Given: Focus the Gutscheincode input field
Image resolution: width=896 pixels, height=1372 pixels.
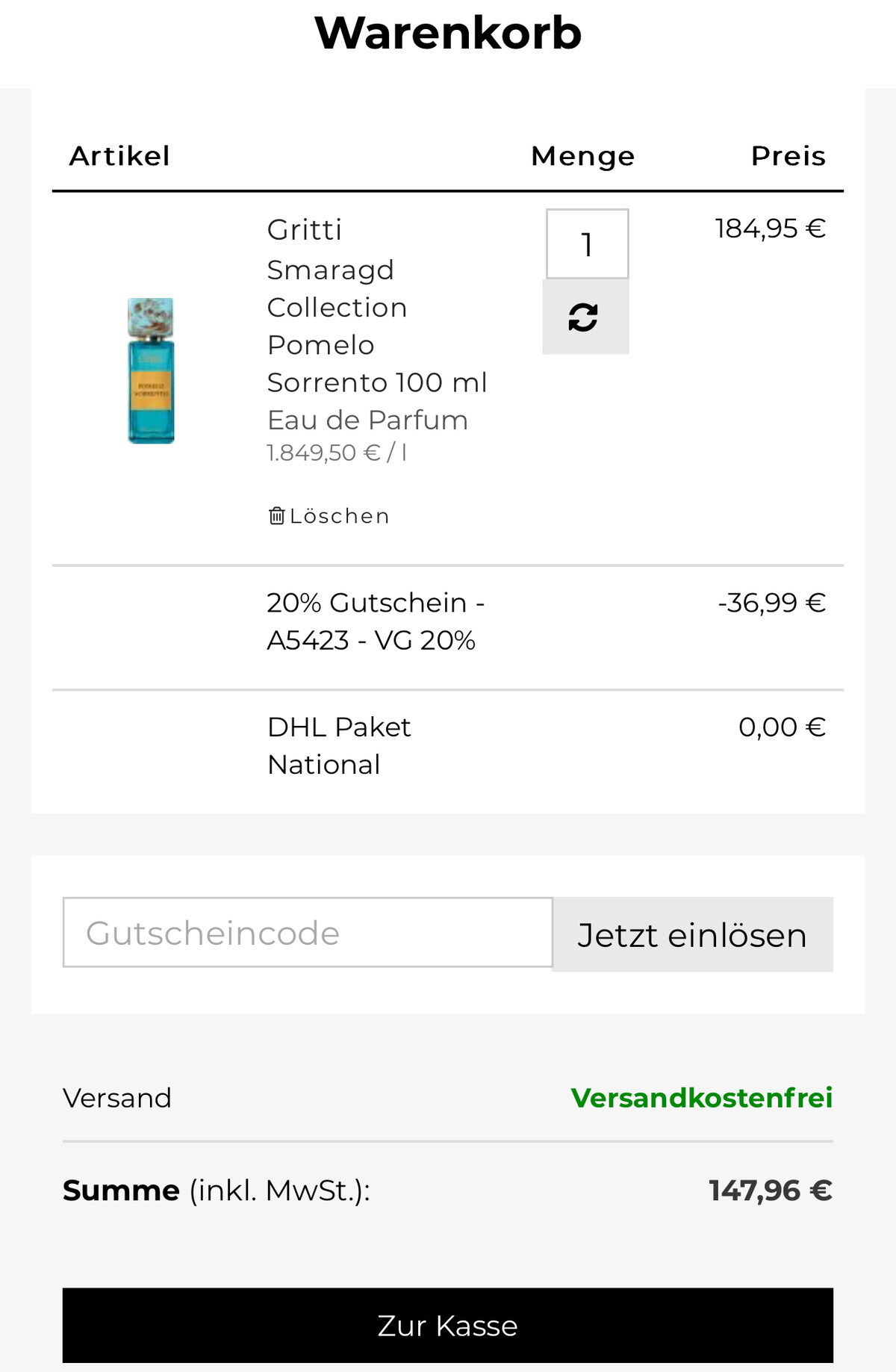Looking at the screenshot, I should click(x=308, y=933).
